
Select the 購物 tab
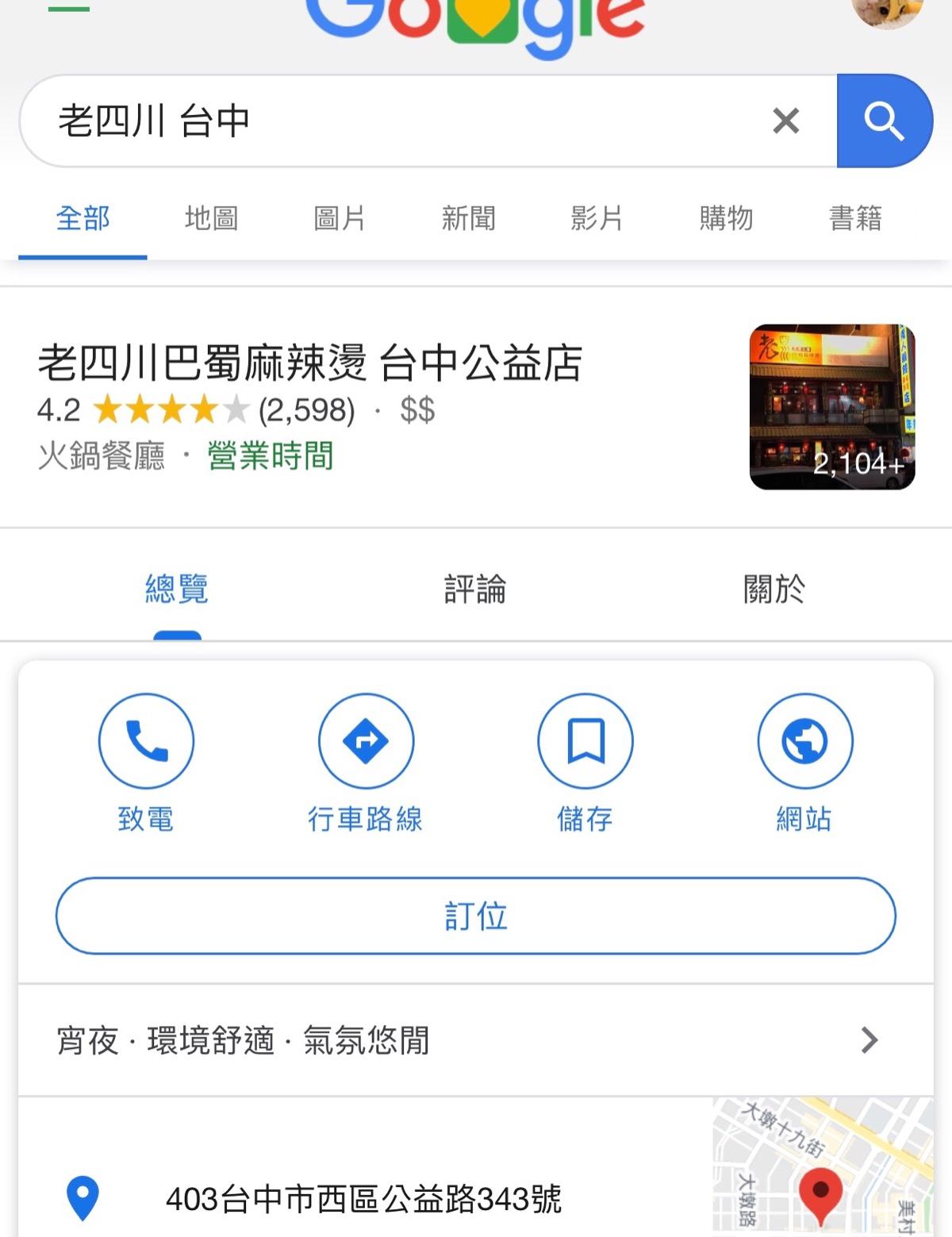pos(726,218)
